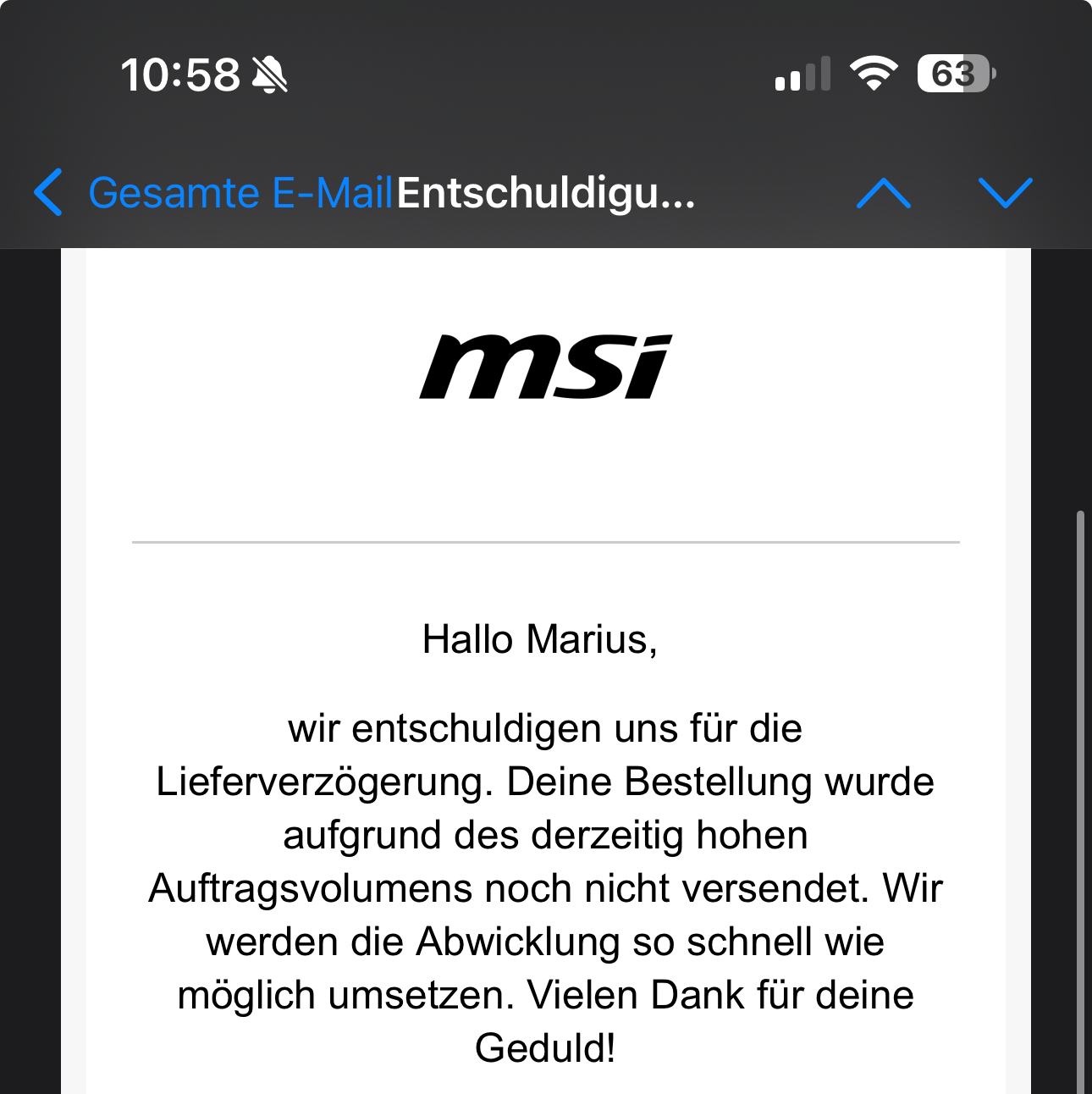Go back to Gesamte E-Mail

click(x=212, y=193)
